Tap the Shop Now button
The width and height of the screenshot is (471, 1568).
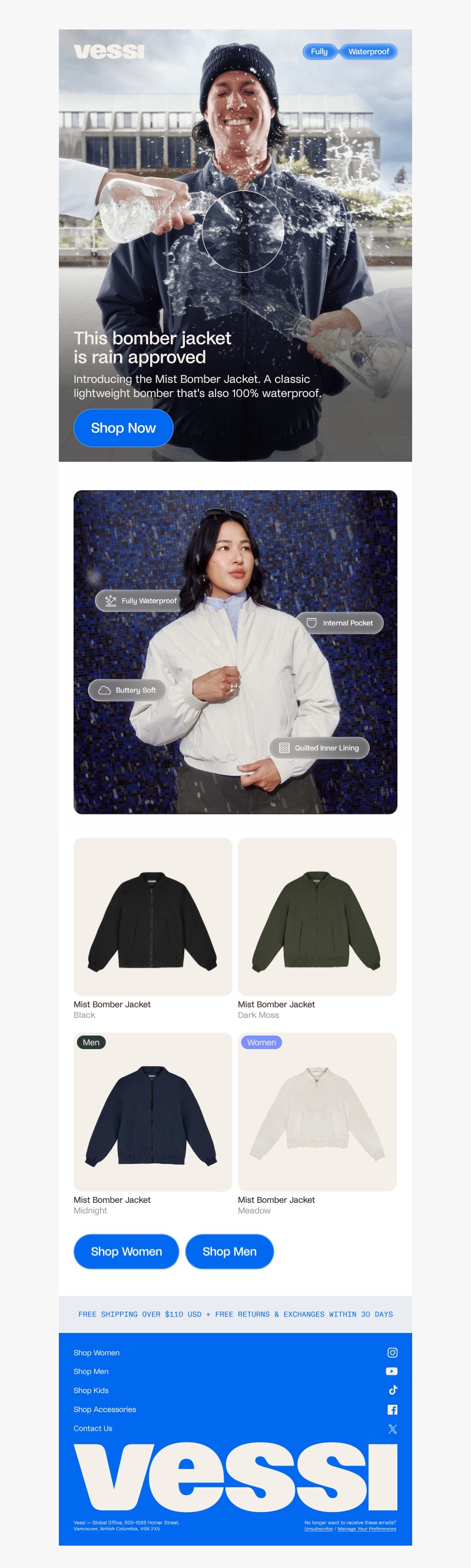coord(124,428)
